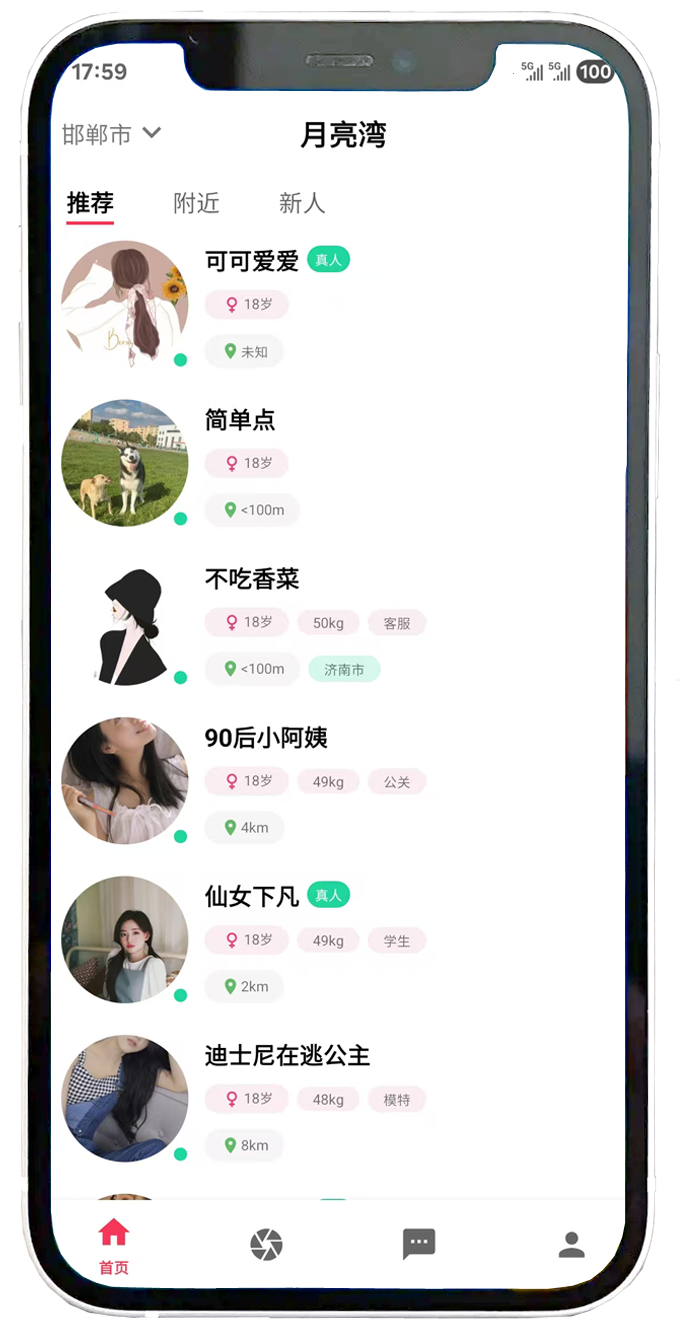
Task: Open 90后小阿姨's profile
Action: tap(266, 739)
